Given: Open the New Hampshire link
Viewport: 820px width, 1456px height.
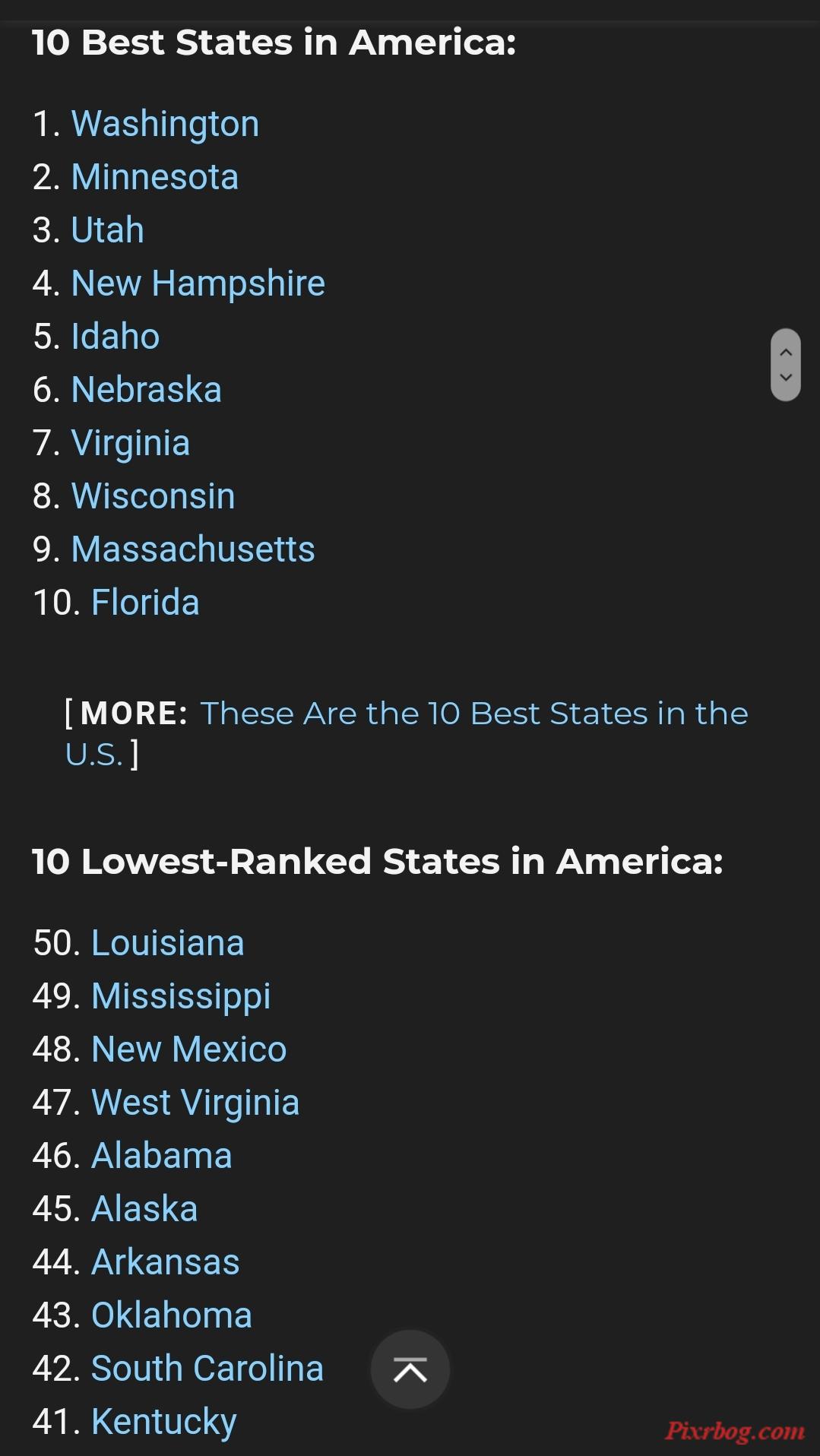Looking at the screenshot, I should [198, 283].
